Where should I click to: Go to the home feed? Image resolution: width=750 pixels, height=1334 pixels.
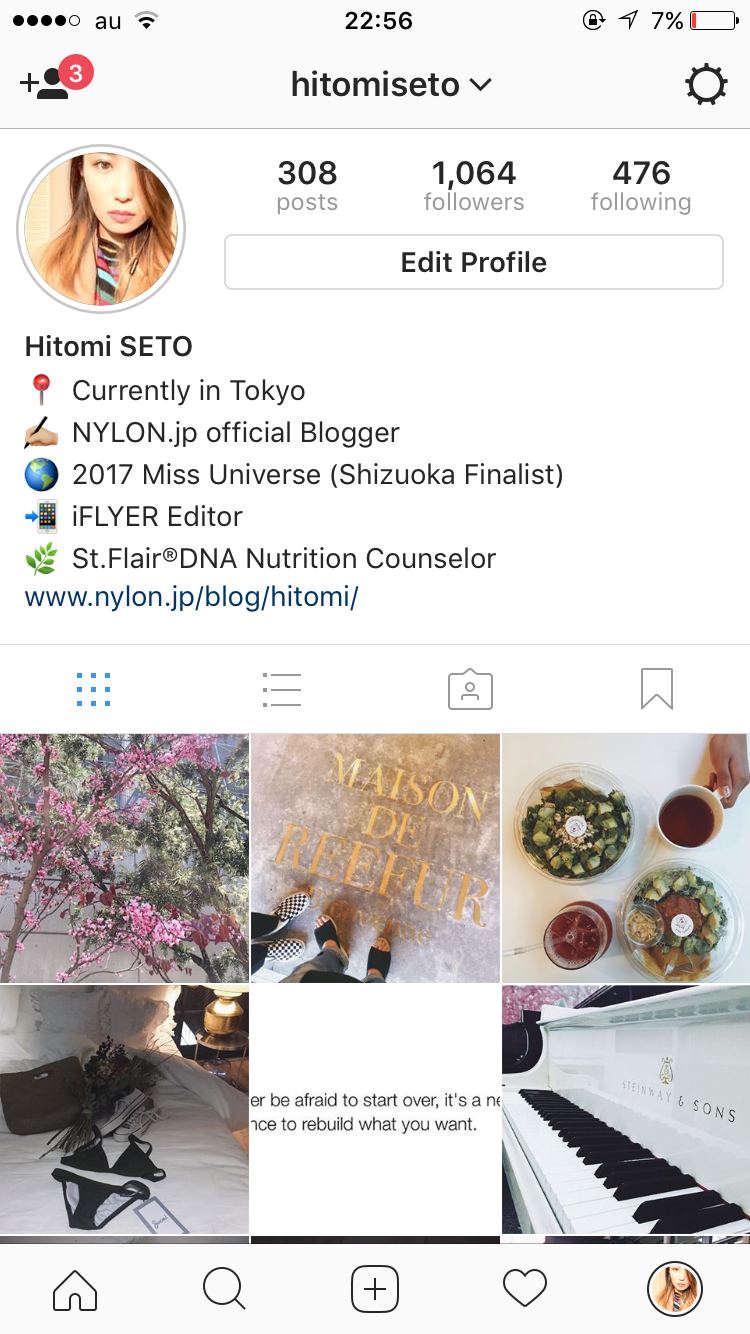(75, 1289)
